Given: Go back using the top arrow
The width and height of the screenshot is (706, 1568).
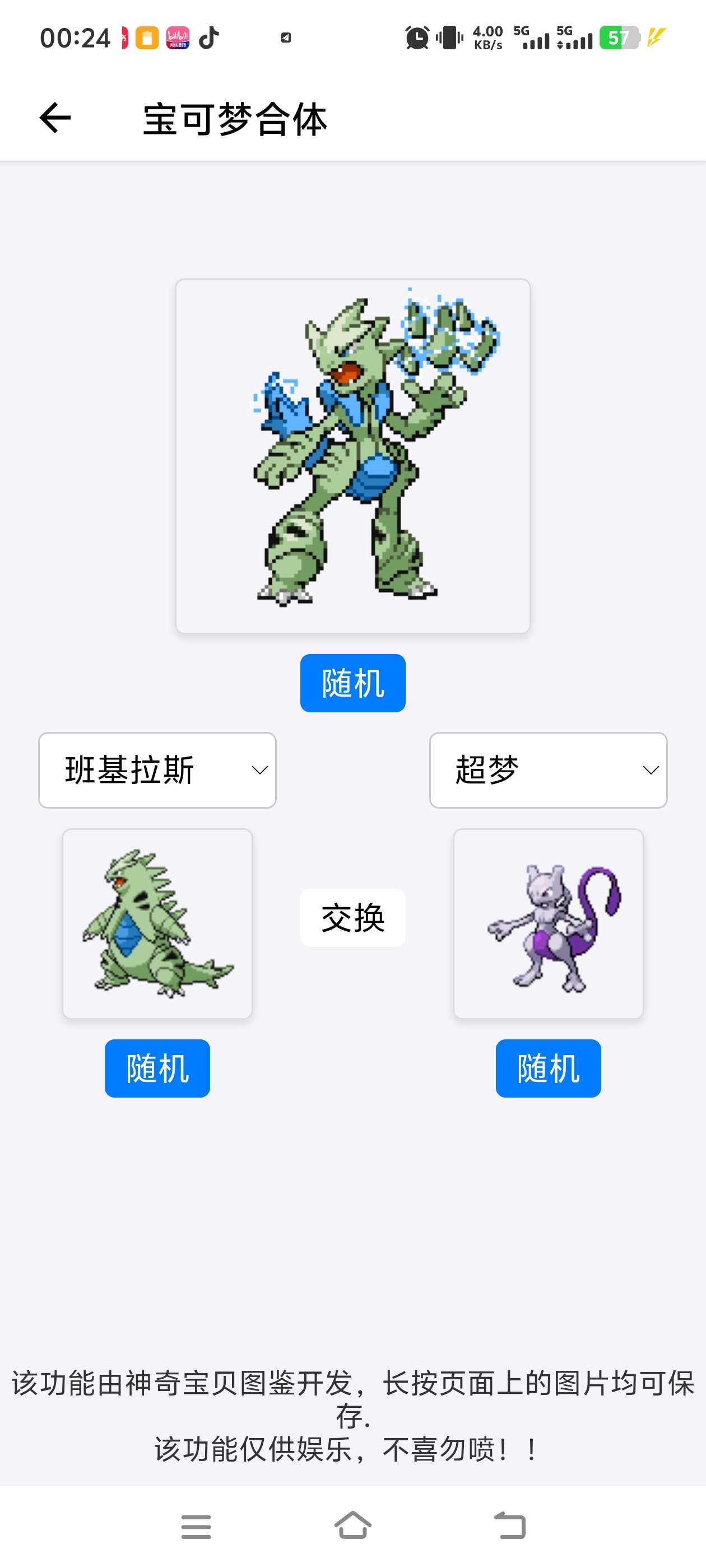Looking at the screenshot, I should [55, 118].
